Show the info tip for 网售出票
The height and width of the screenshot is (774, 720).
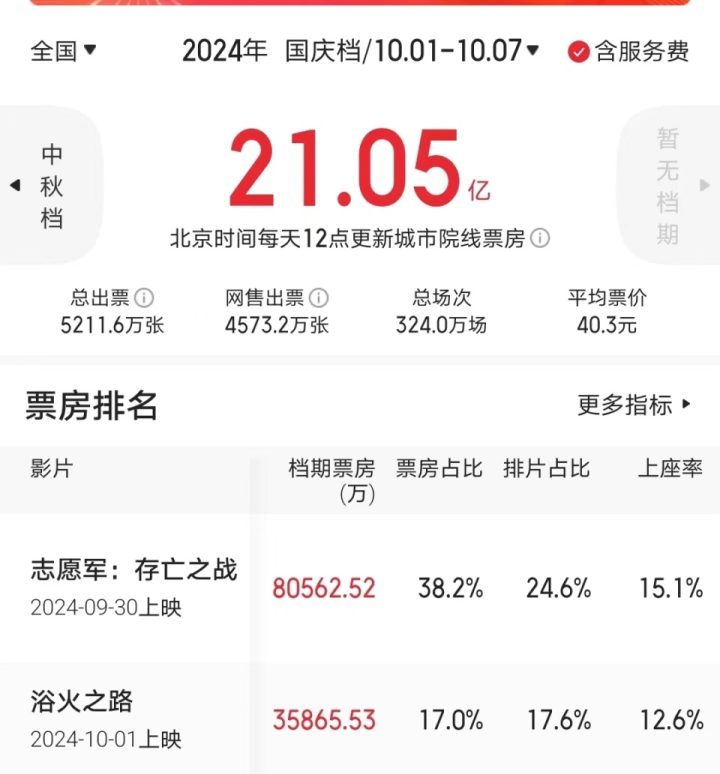pyautogui.click(x=319, y=297)
